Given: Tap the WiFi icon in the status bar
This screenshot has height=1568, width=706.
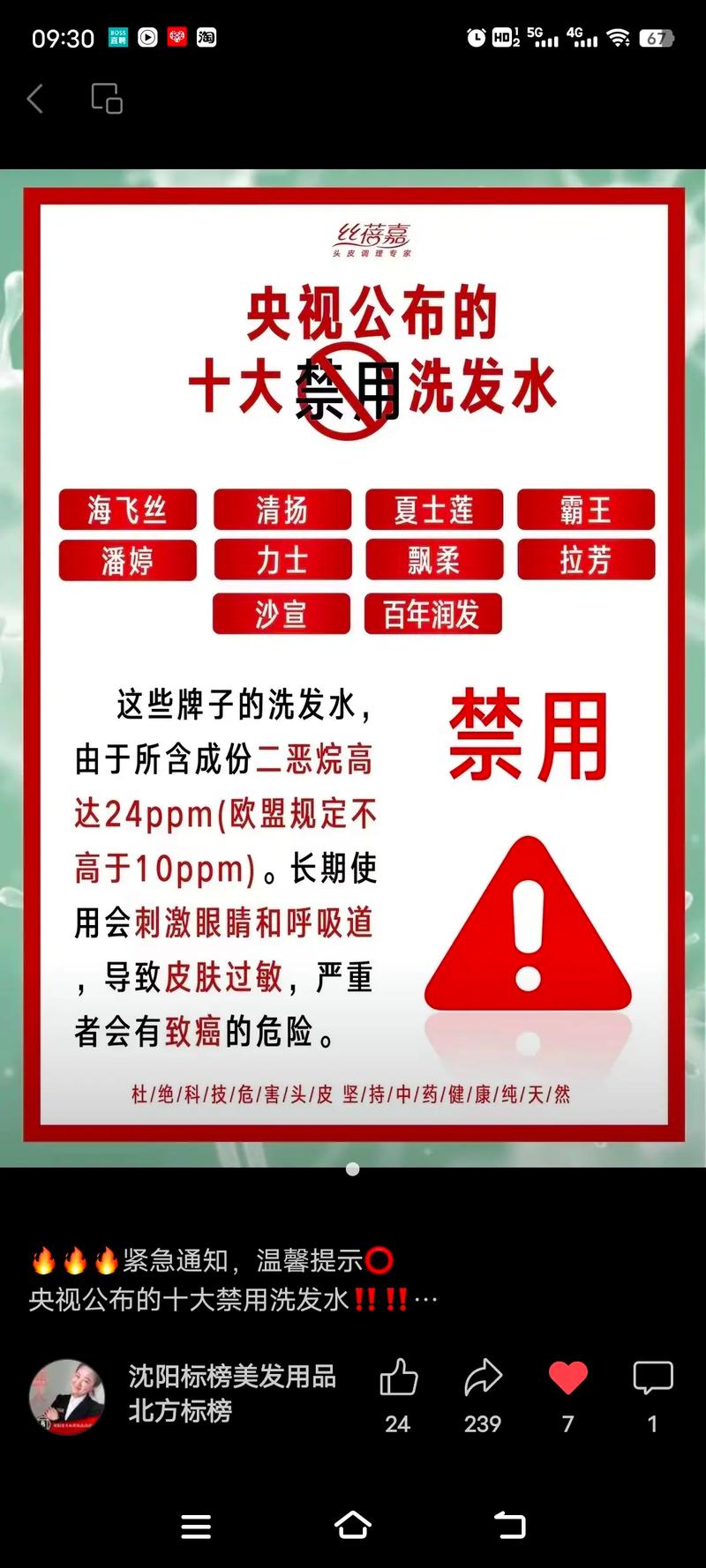Looking at the screenshot, I should (x=617, y=37).
